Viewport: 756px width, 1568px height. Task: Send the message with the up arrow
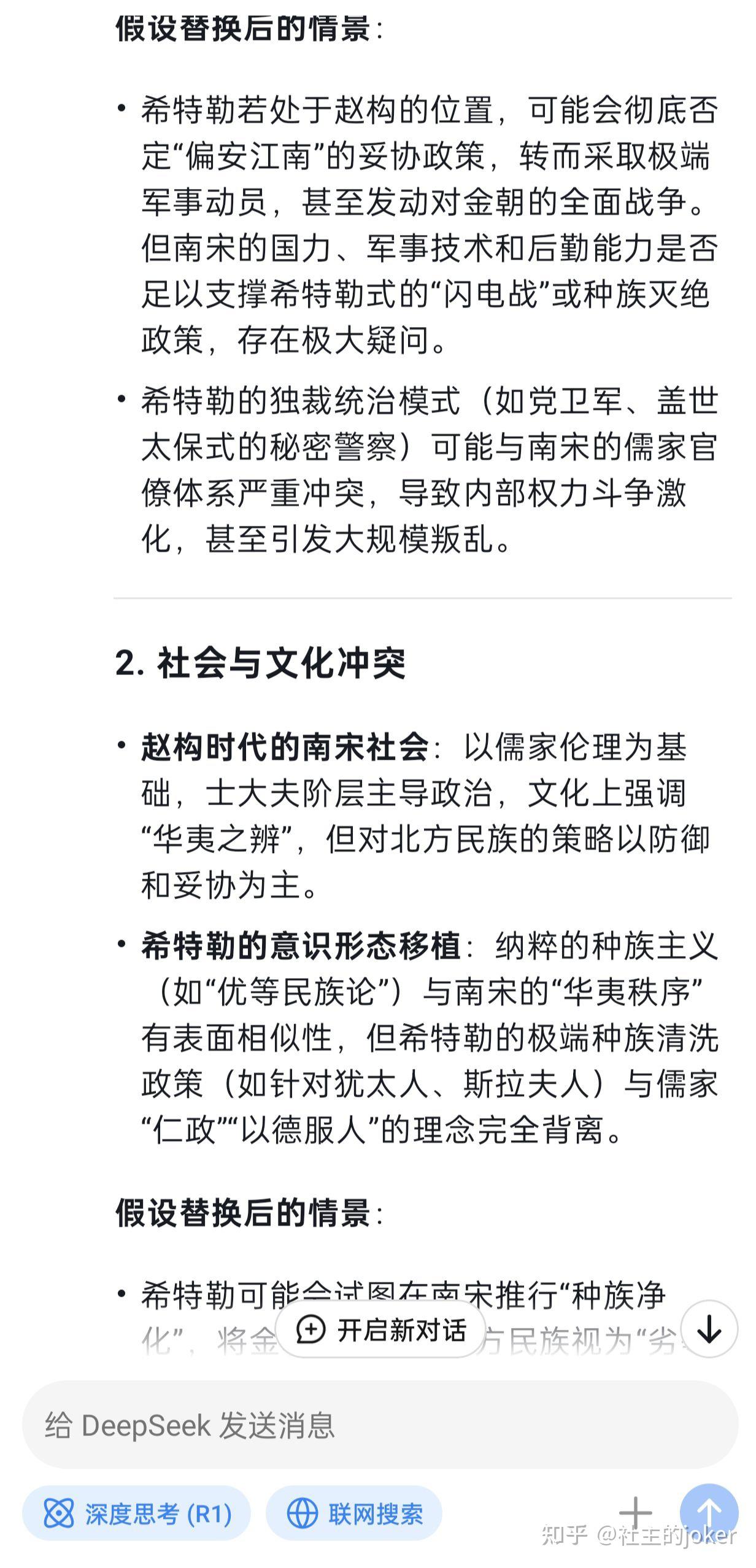click(709, 1513)
